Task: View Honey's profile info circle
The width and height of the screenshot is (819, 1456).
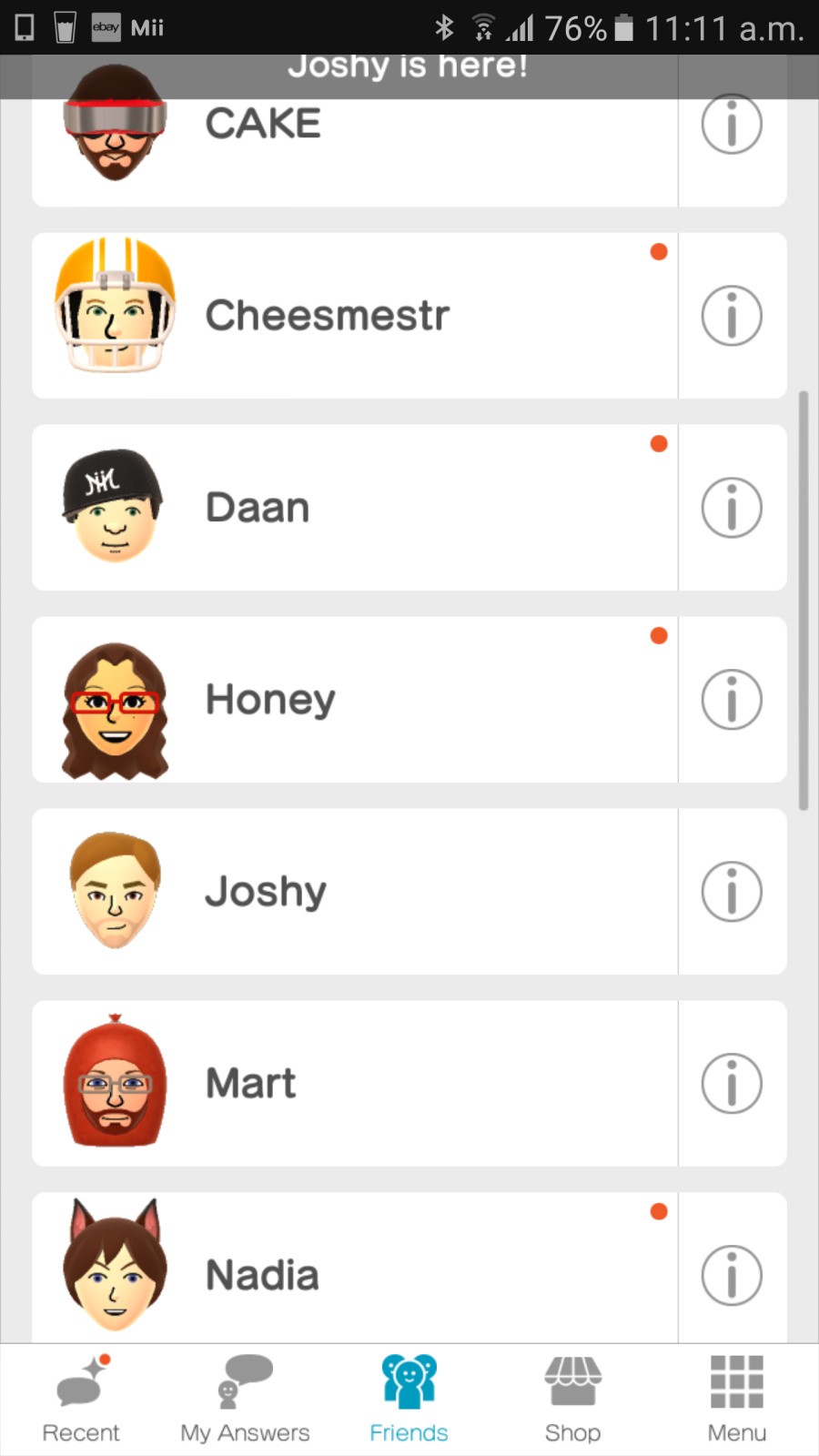Action: pyautogui.click(x=731, y=699)
